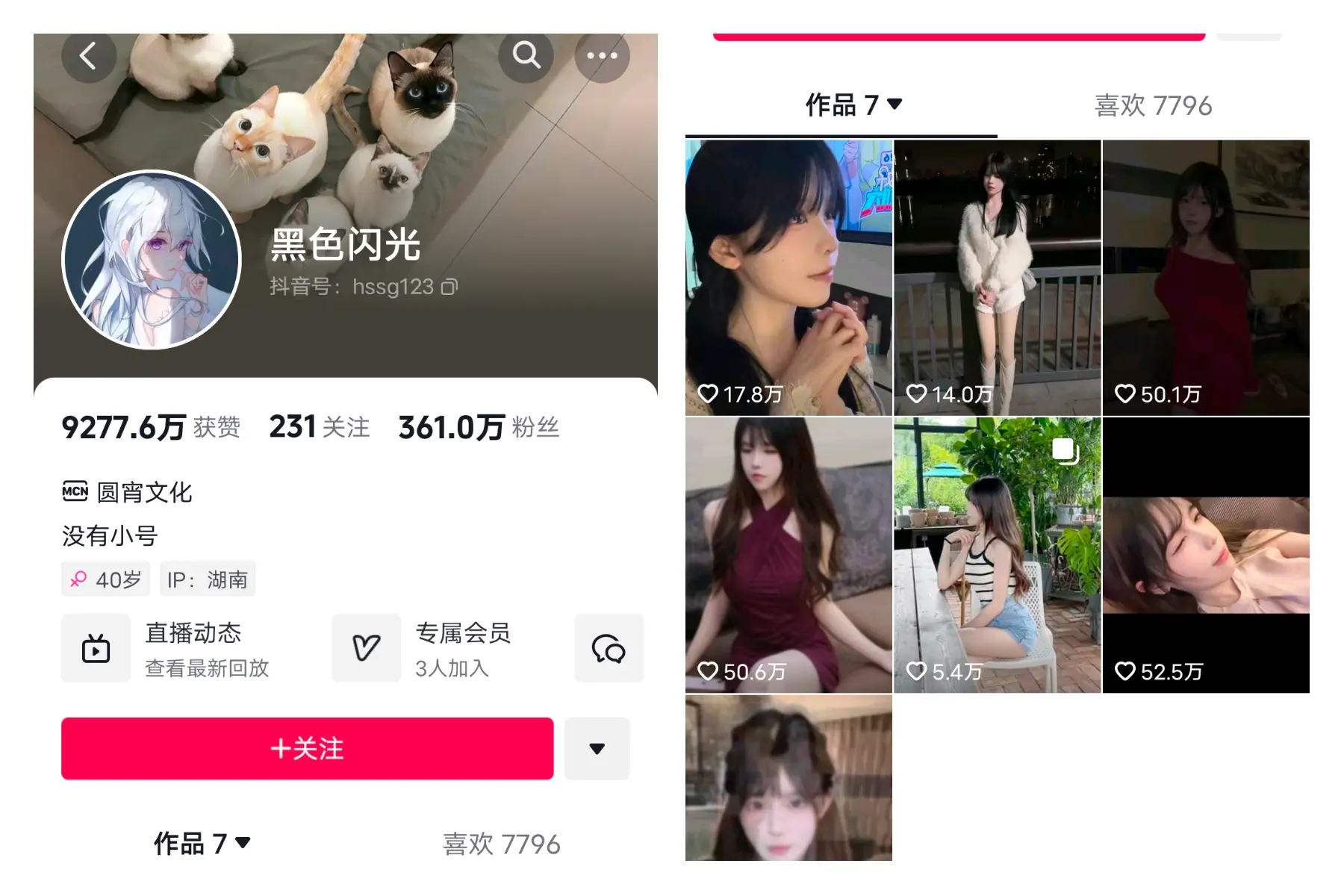Open the three-dot overflow menu

pos(602,56)
